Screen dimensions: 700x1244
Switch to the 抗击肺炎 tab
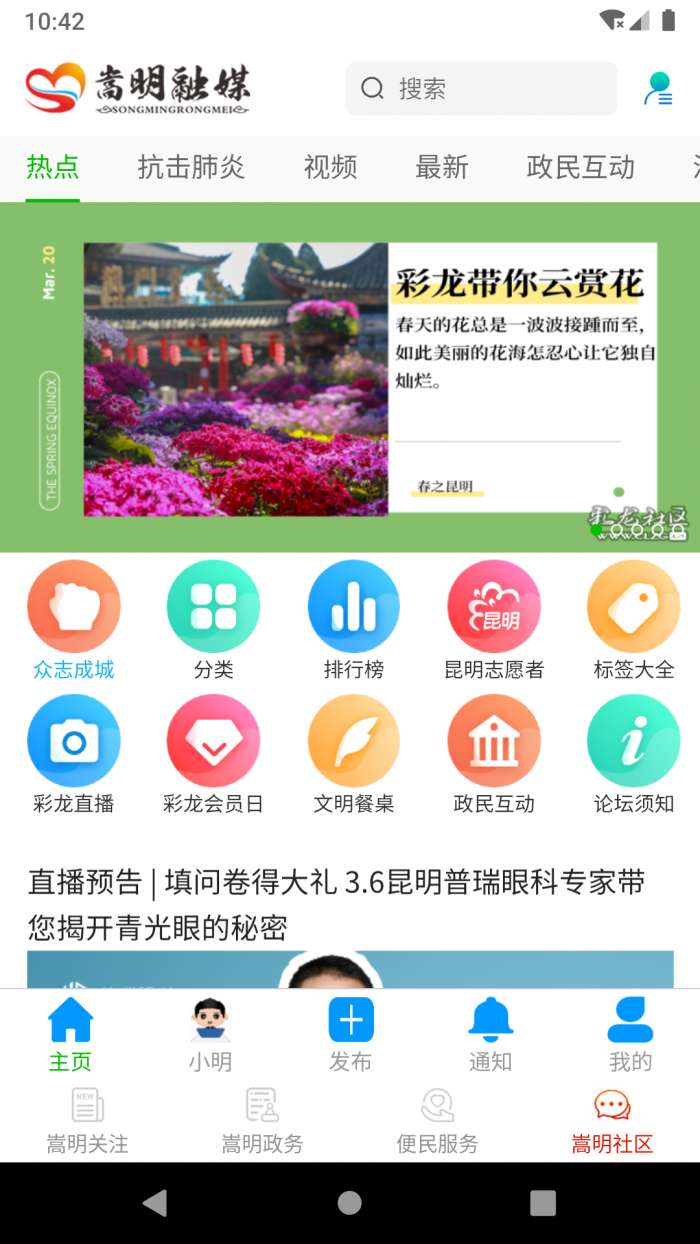tap(191, 167)
